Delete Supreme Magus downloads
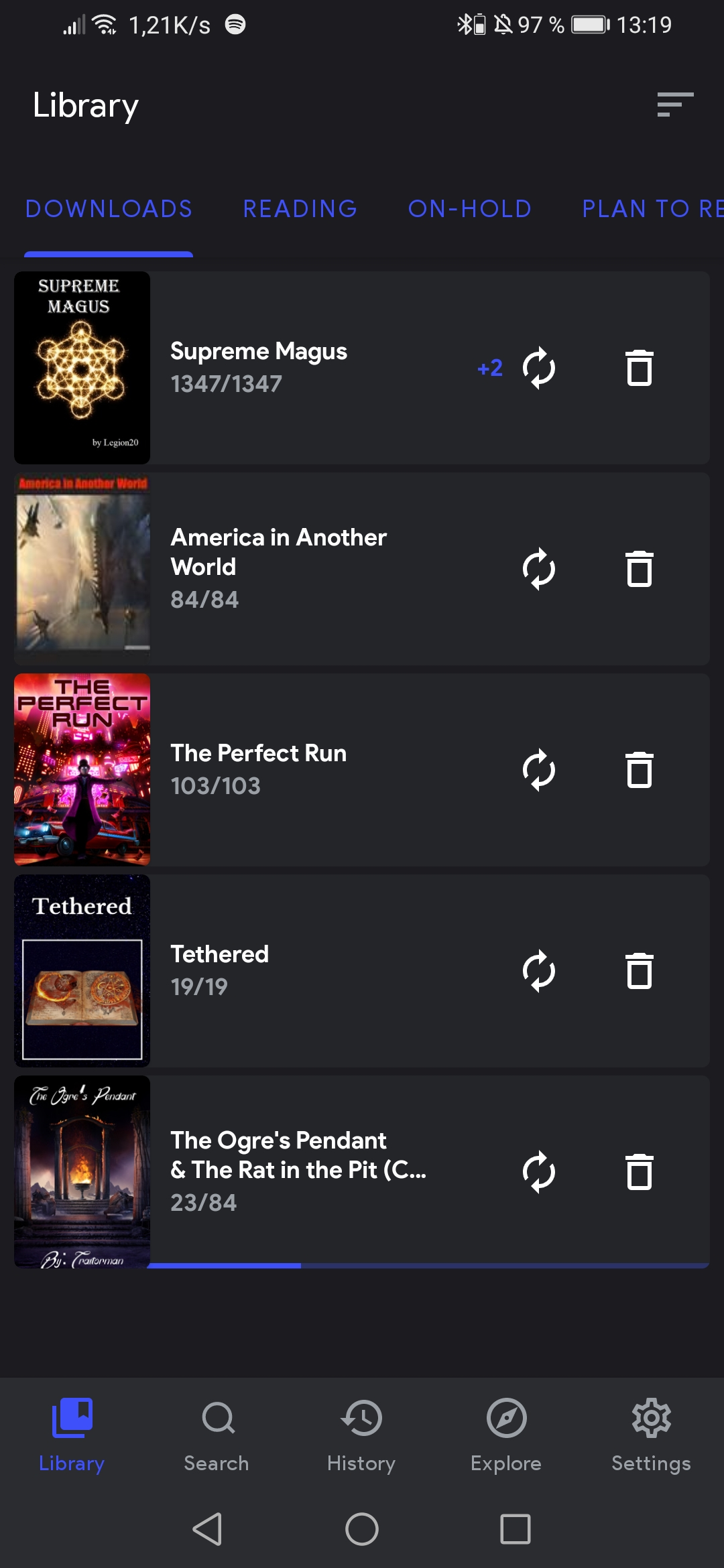724x1568 pixels. coord(640,368)
